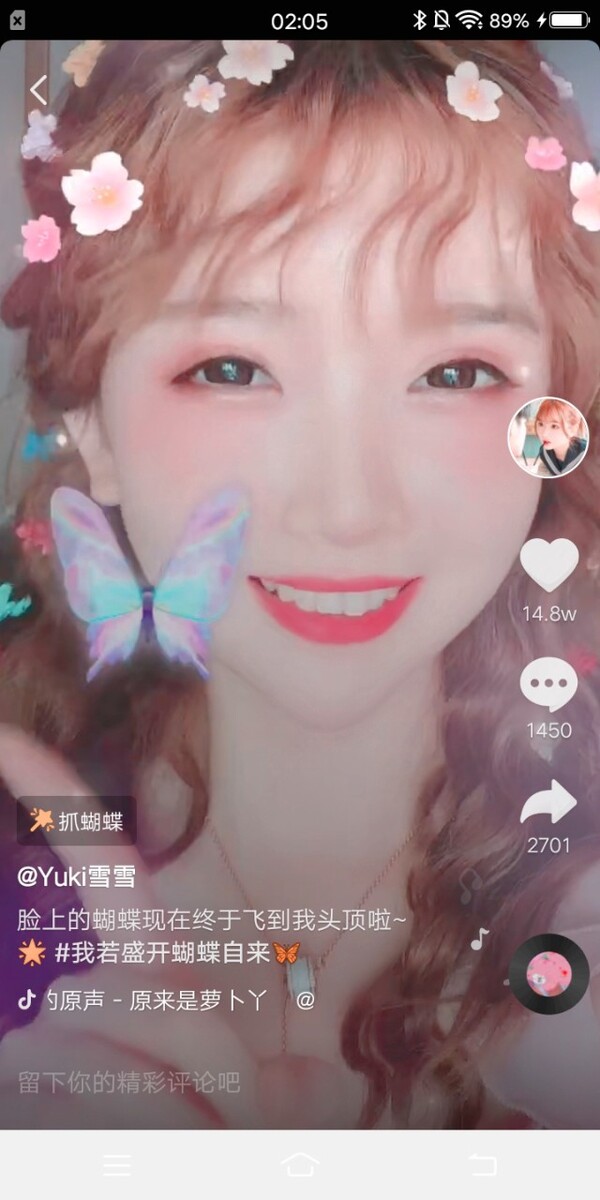Open @Yuki雪雪 username link
Screen dimensions: 600x1200
76,876
